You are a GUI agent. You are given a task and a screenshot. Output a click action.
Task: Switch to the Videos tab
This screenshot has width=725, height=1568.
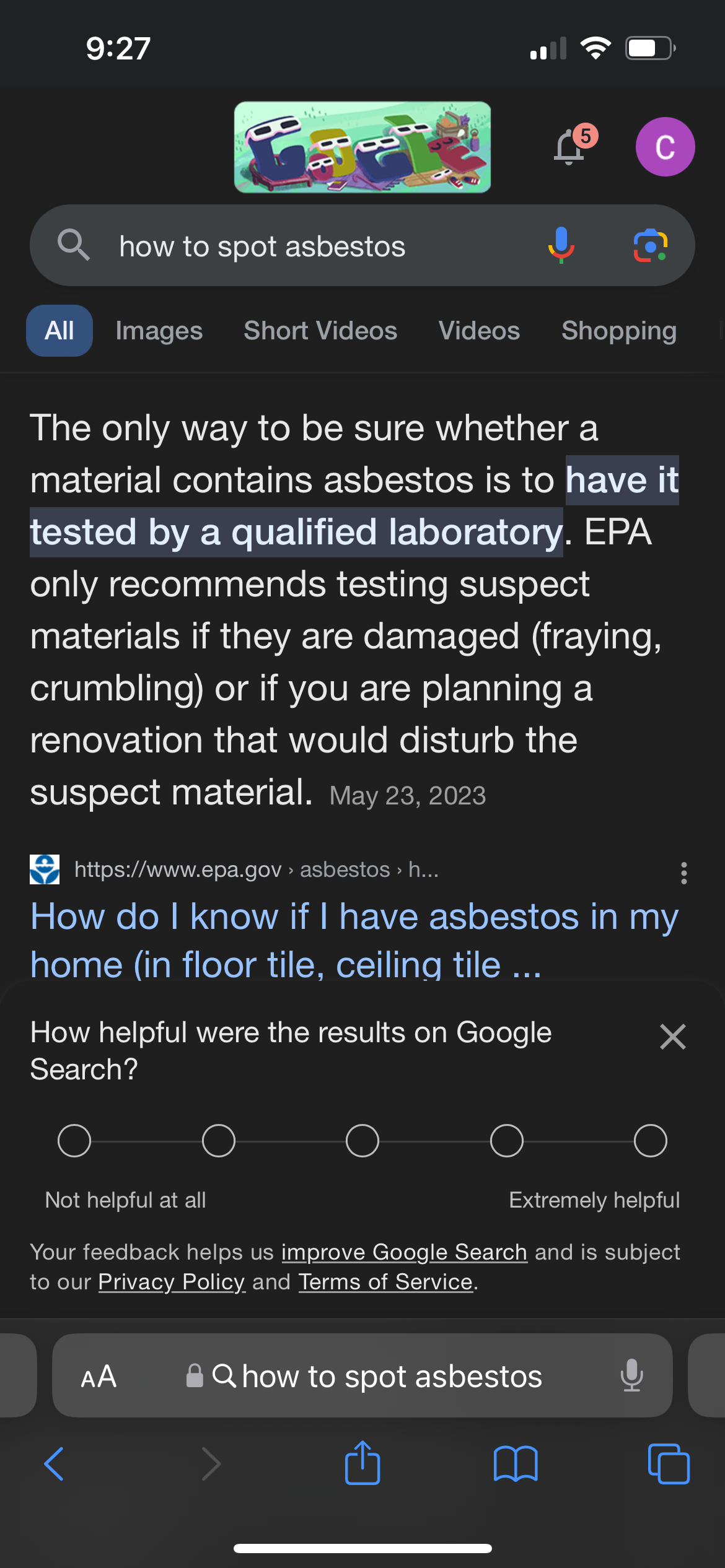click(479, 331)
